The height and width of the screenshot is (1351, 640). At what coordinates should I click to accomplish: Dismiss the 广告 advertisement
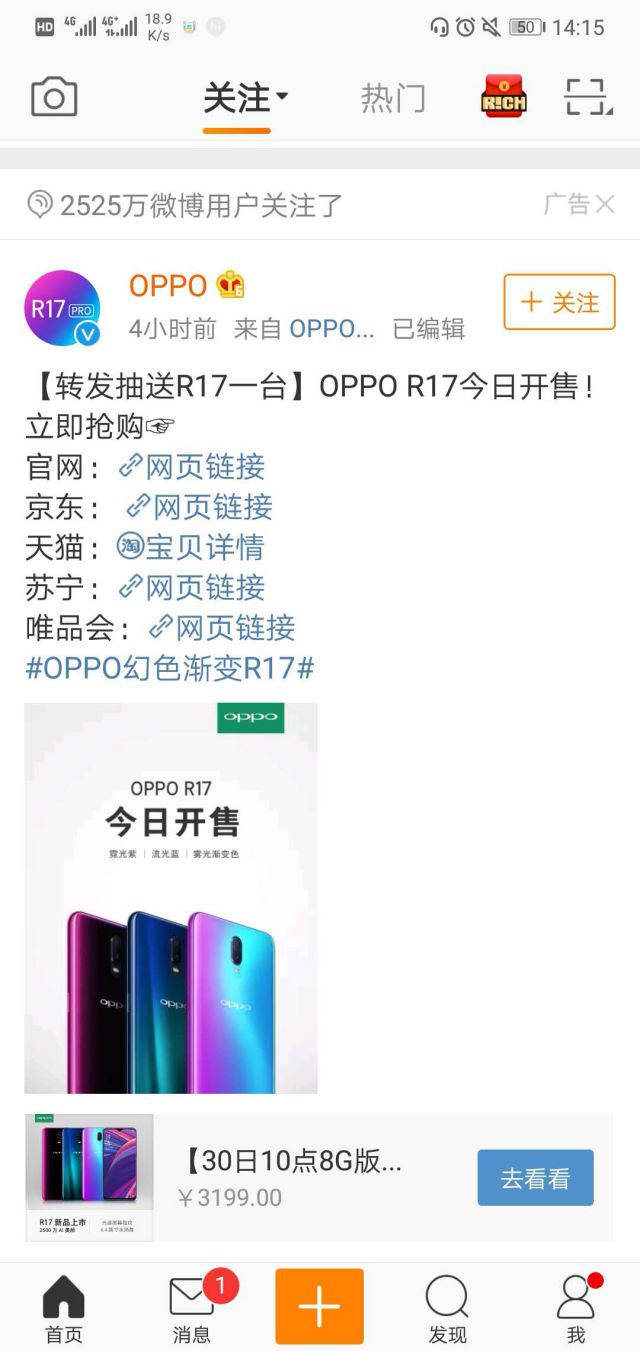tap(604, 205)
